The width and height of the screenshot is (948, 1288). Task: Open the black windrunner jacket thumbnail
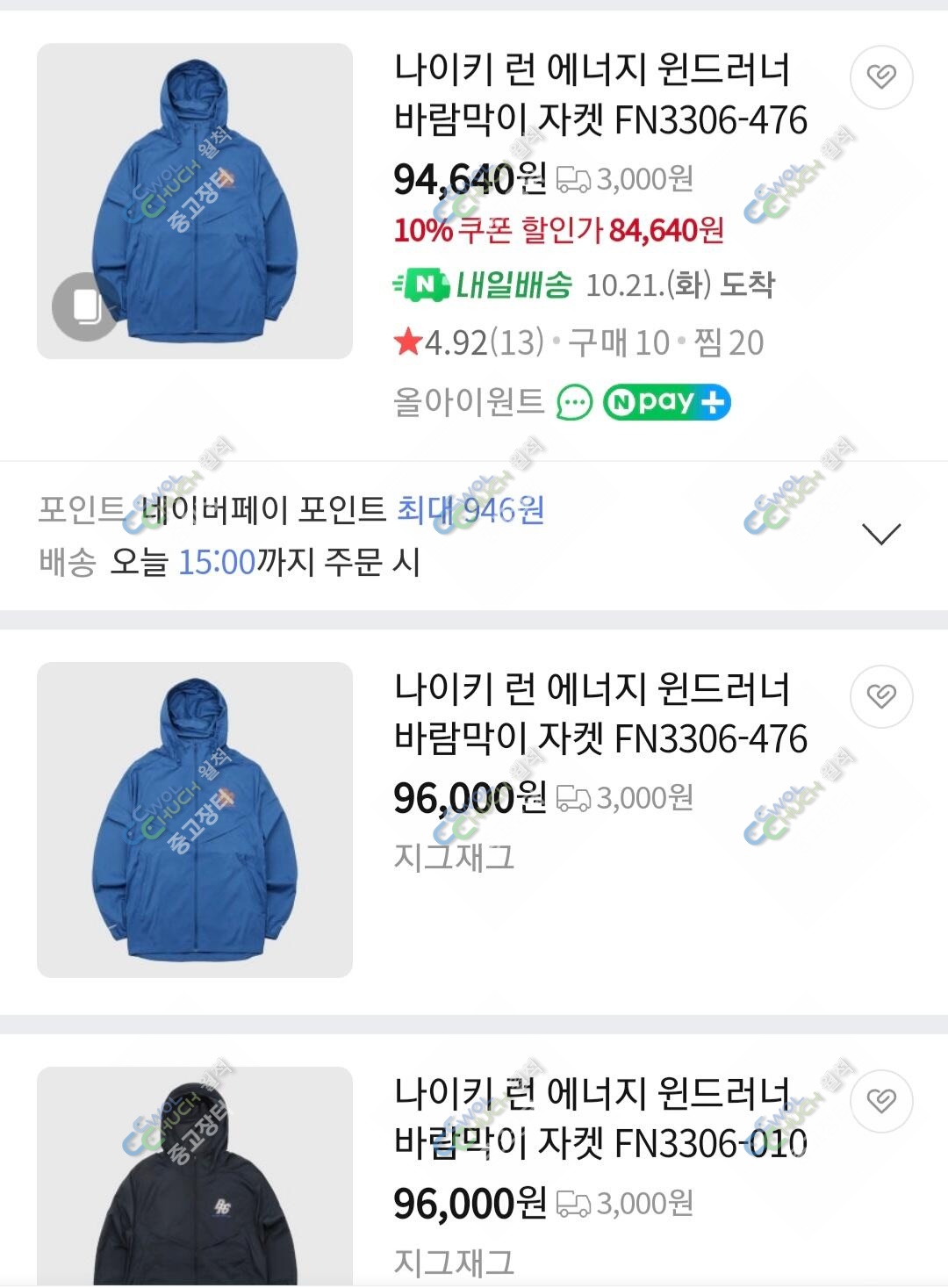click(x=195, y=1176)
